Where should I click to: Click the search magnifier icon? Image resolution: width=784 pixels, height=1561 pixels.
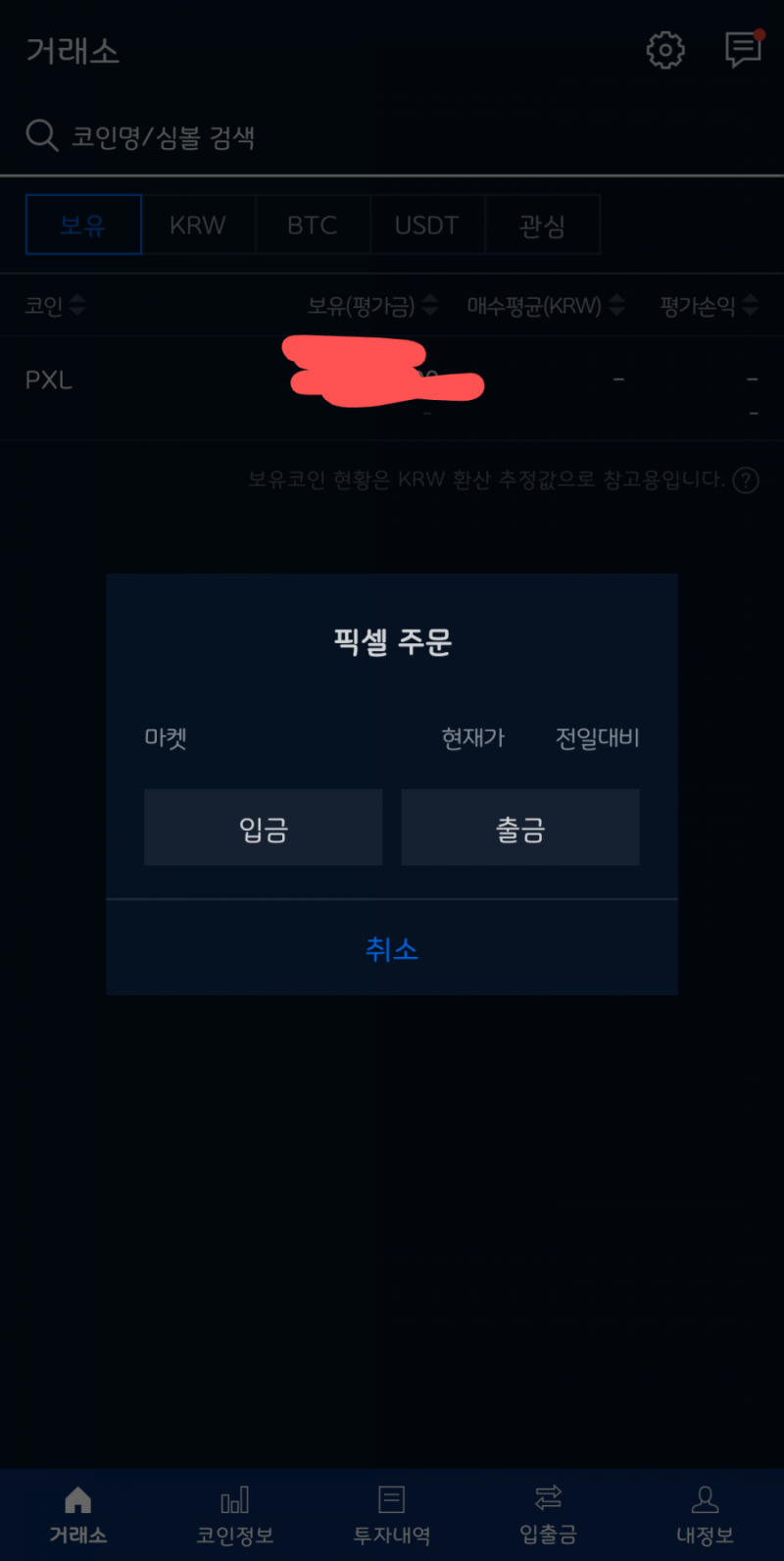41,135
